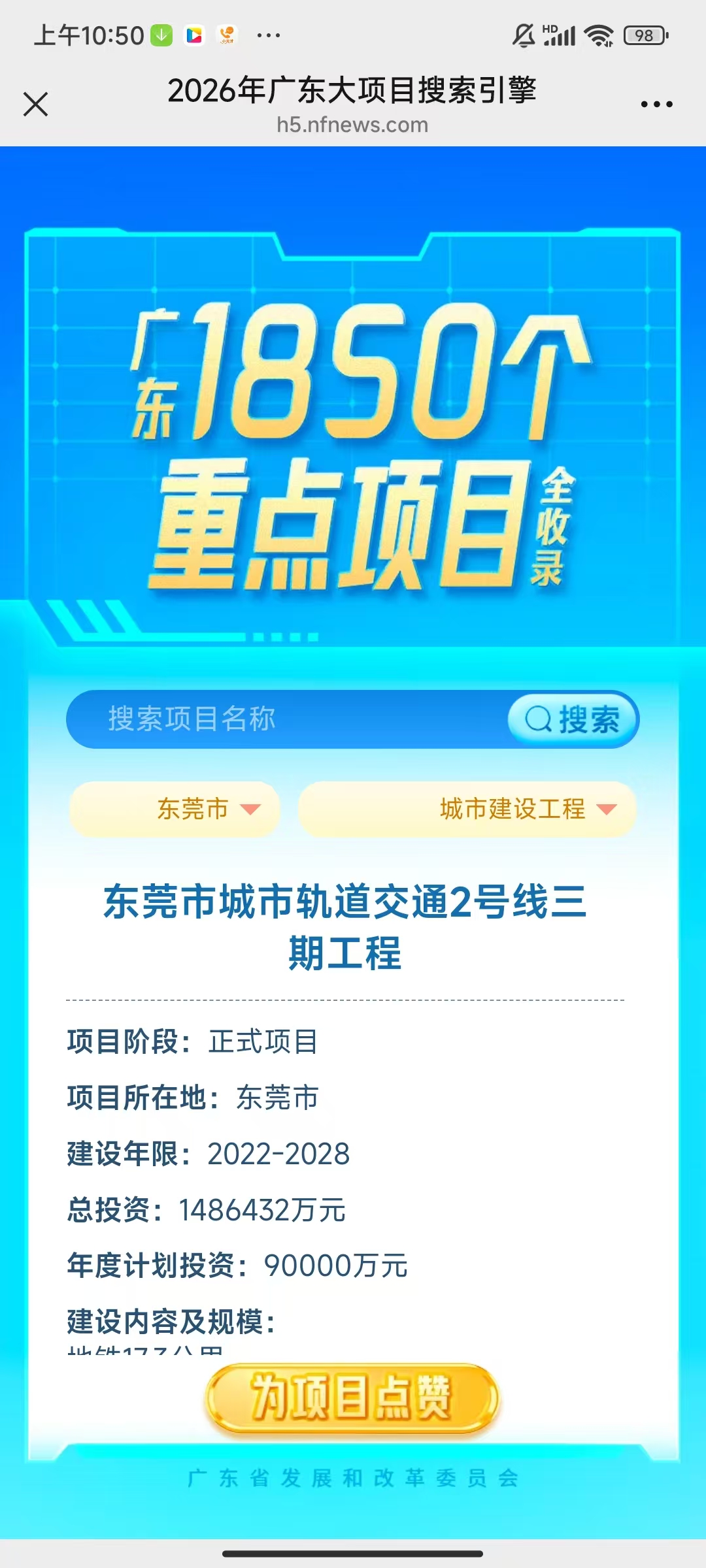Screen dimensions: 706x1568
Task: Expand the 东莞市 city dropdown
Action: pos(175,809)
